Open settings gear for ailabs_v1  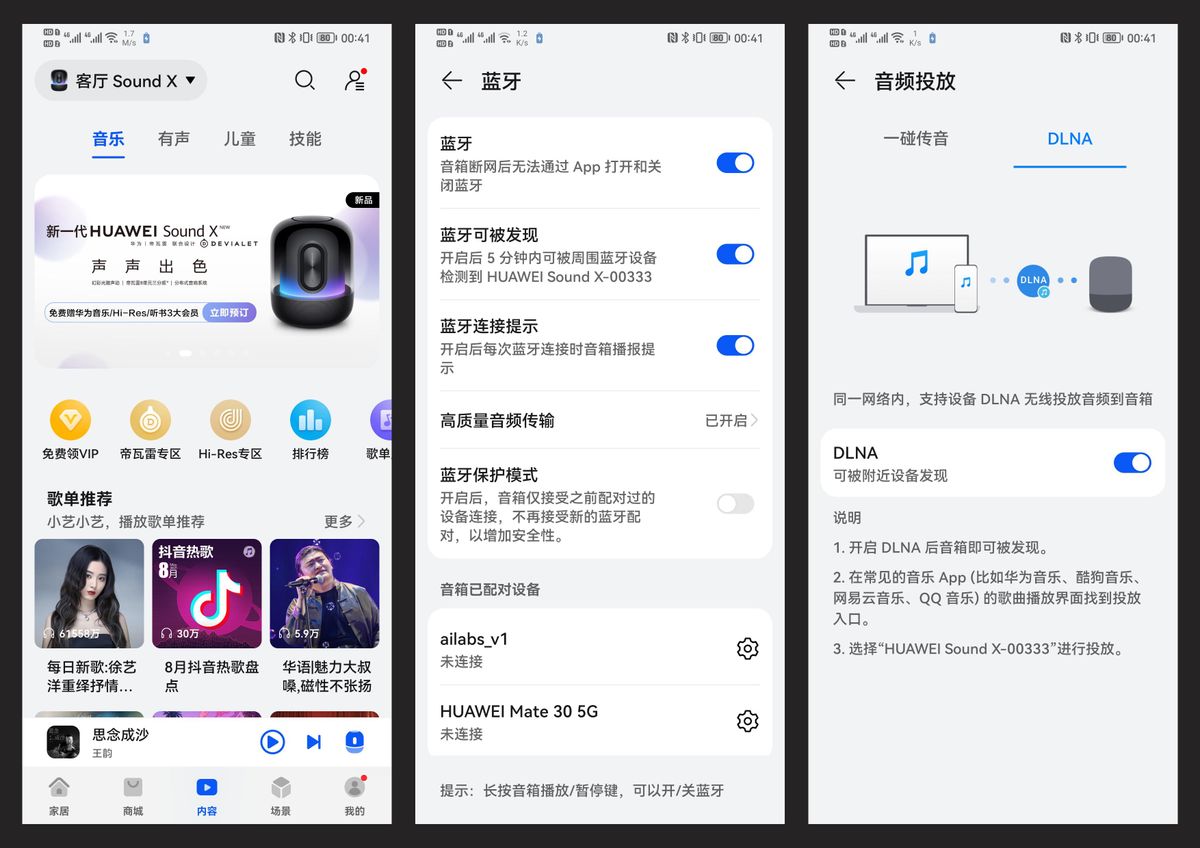tap(747, 649)
